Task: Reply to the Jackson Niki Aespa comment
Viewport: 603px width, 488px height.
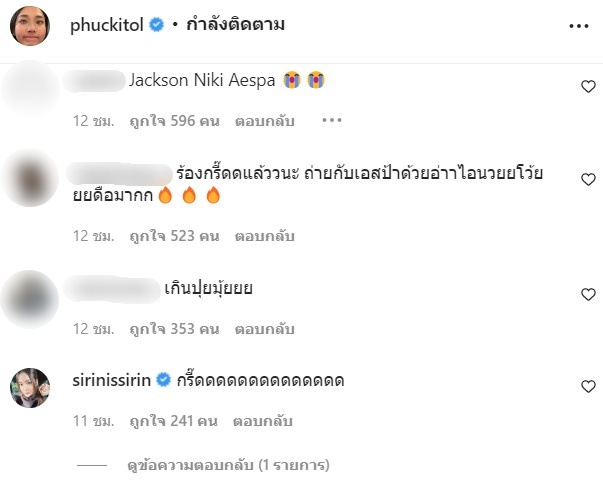Action: tap(264, 121)
